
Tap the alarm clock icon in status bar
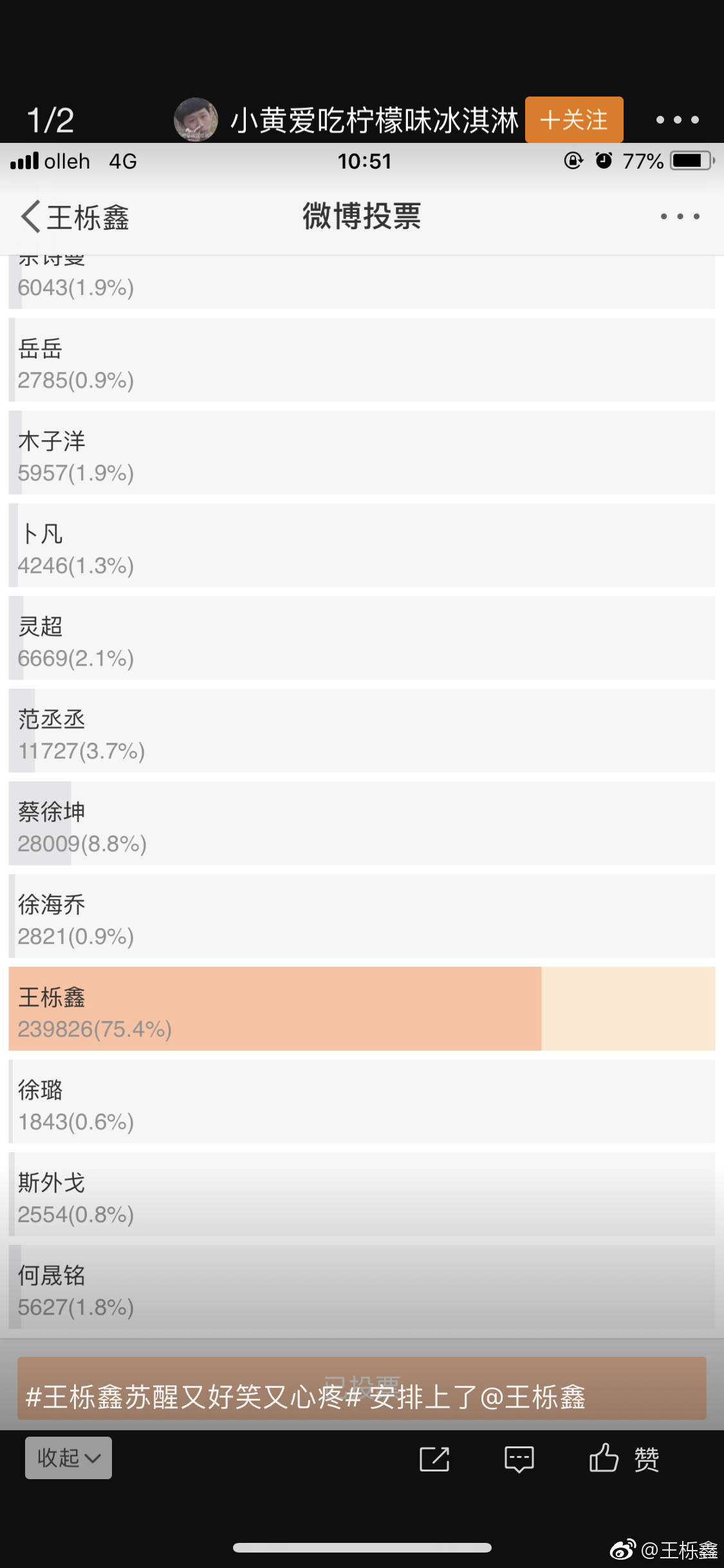(x=602, y=162)
